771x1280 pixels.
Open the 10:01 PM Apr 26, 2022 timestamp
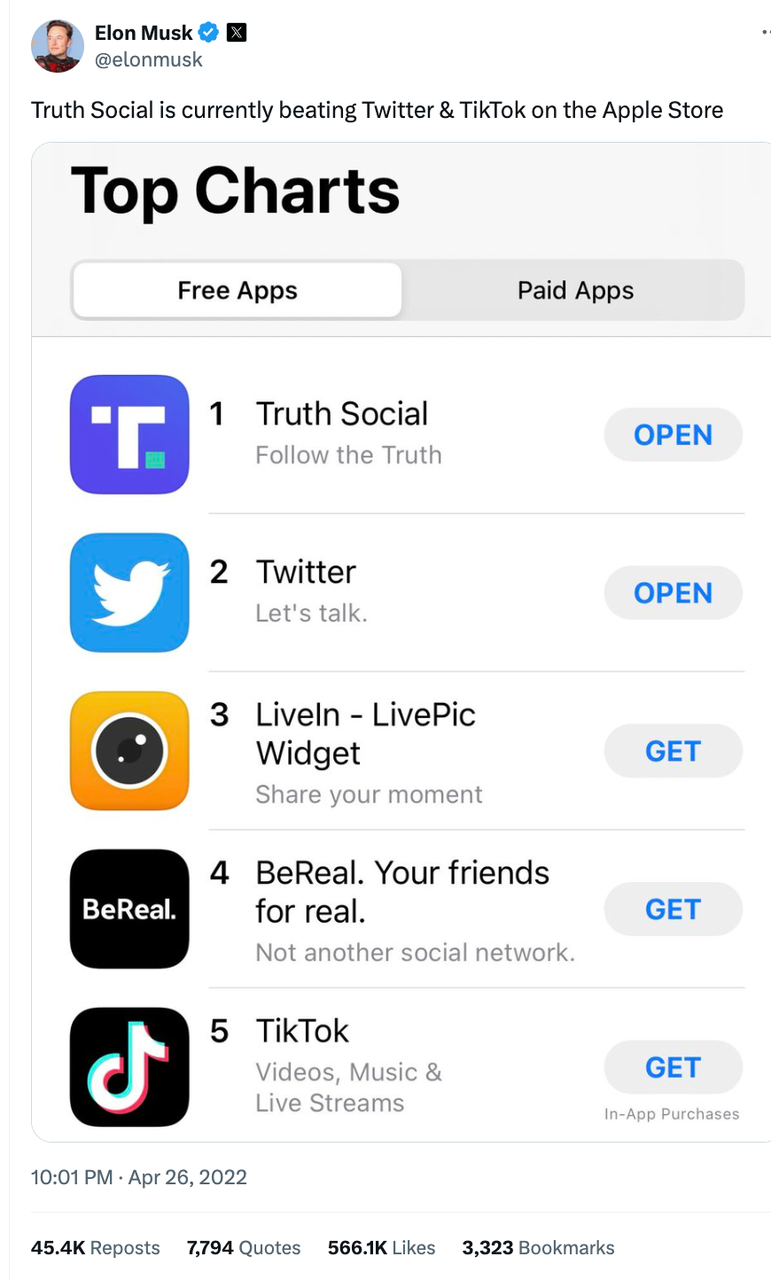[139, 1177]
